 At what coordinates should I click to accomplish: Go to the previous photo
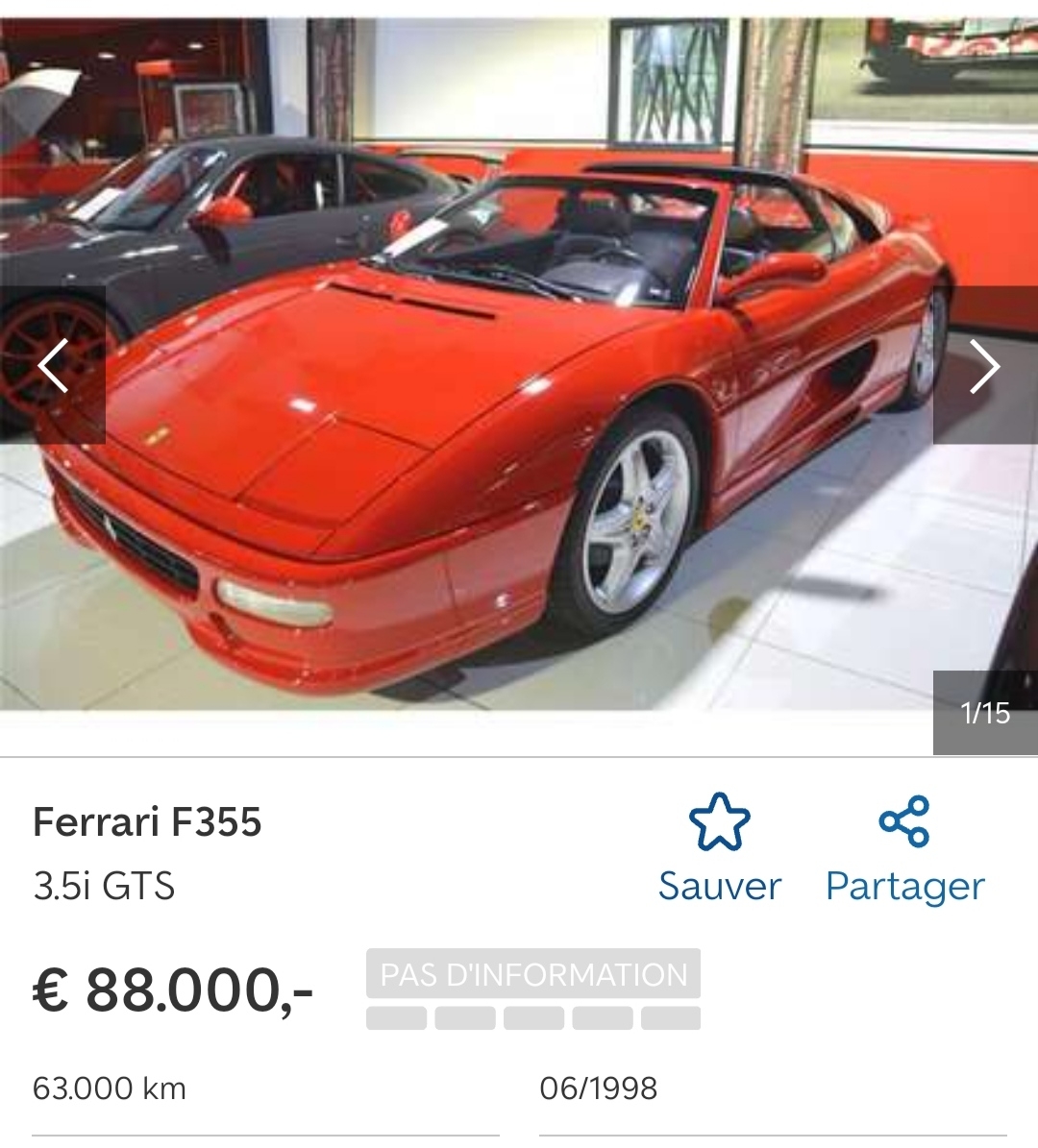click(53, 366)
